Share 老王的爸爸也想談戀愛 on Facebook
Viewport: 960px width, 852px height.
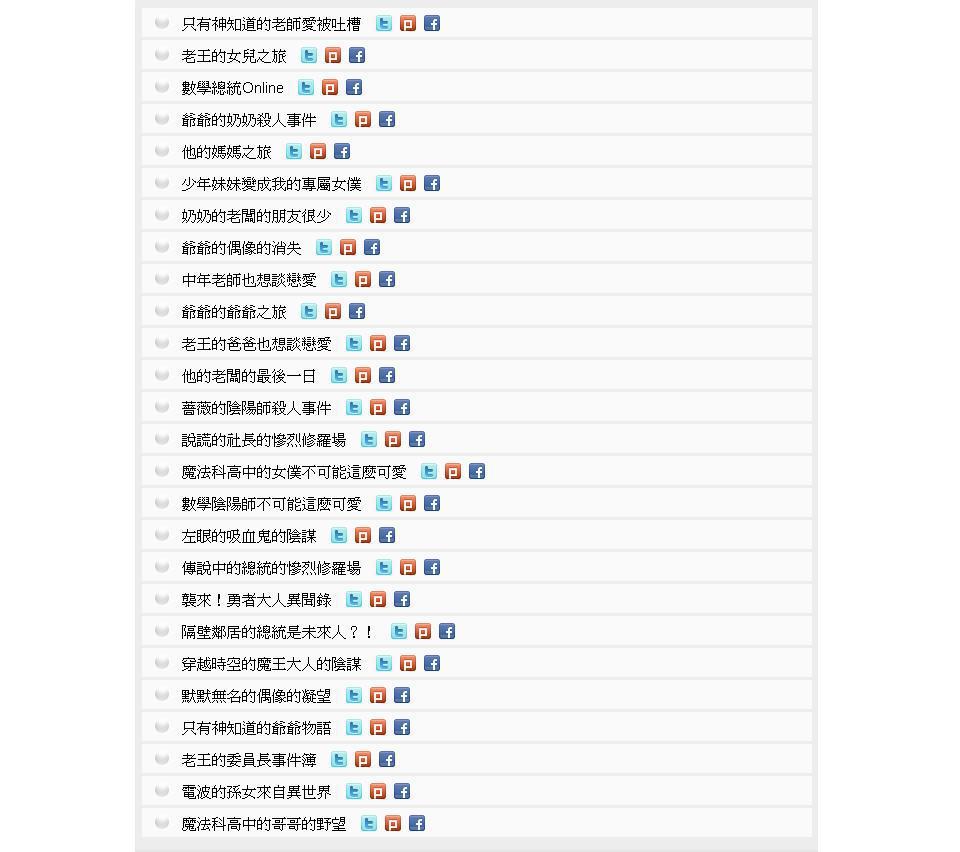coord(402,343)
